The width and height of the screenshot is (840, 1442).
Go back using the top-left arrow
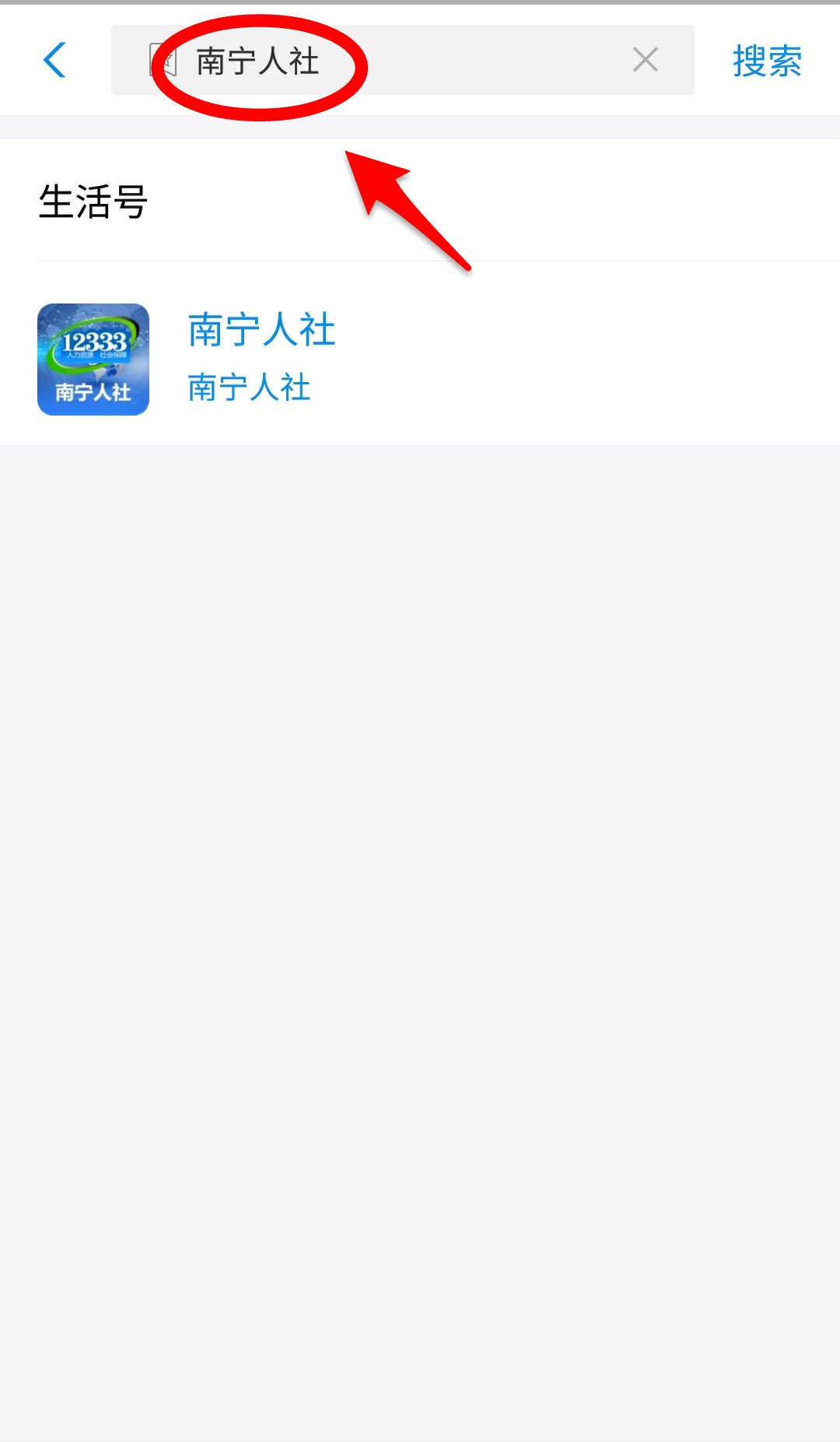click(54, 60)
